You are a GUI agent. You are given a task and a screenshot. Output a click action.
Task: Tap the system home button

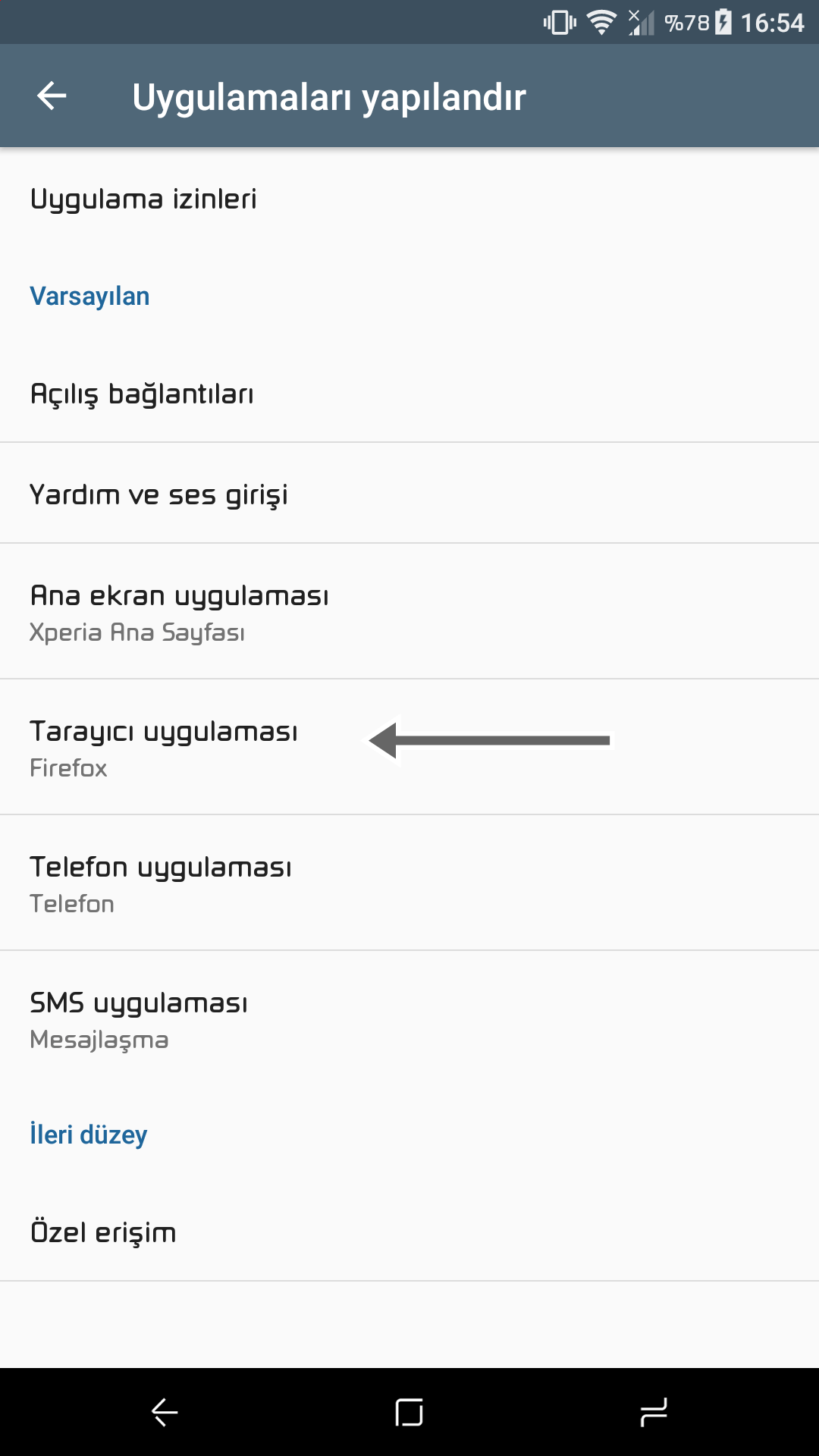(409, 1412)
